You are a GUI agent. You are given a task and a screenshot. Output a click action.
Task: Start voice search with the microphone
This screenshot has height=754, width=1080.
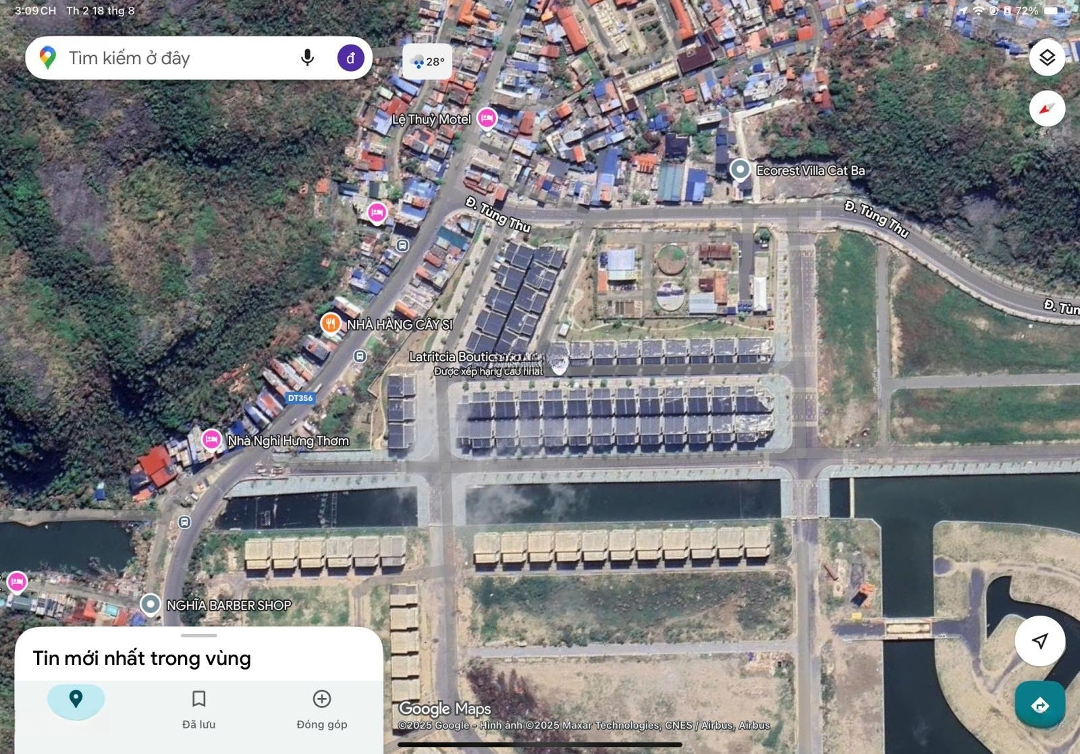pos(307,58)
